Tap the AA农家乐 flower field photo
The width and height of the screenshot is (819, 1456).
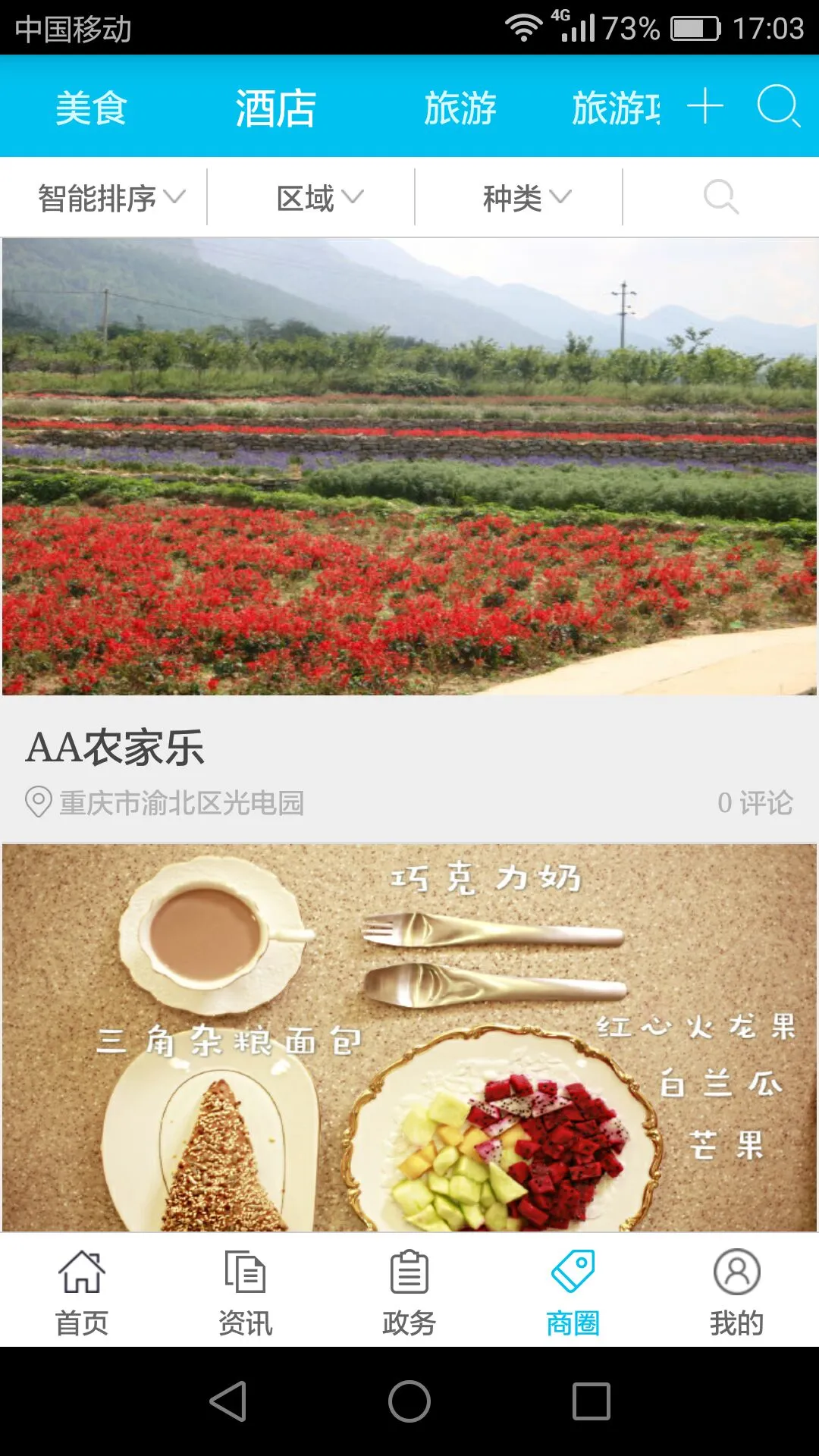point(409,466)
